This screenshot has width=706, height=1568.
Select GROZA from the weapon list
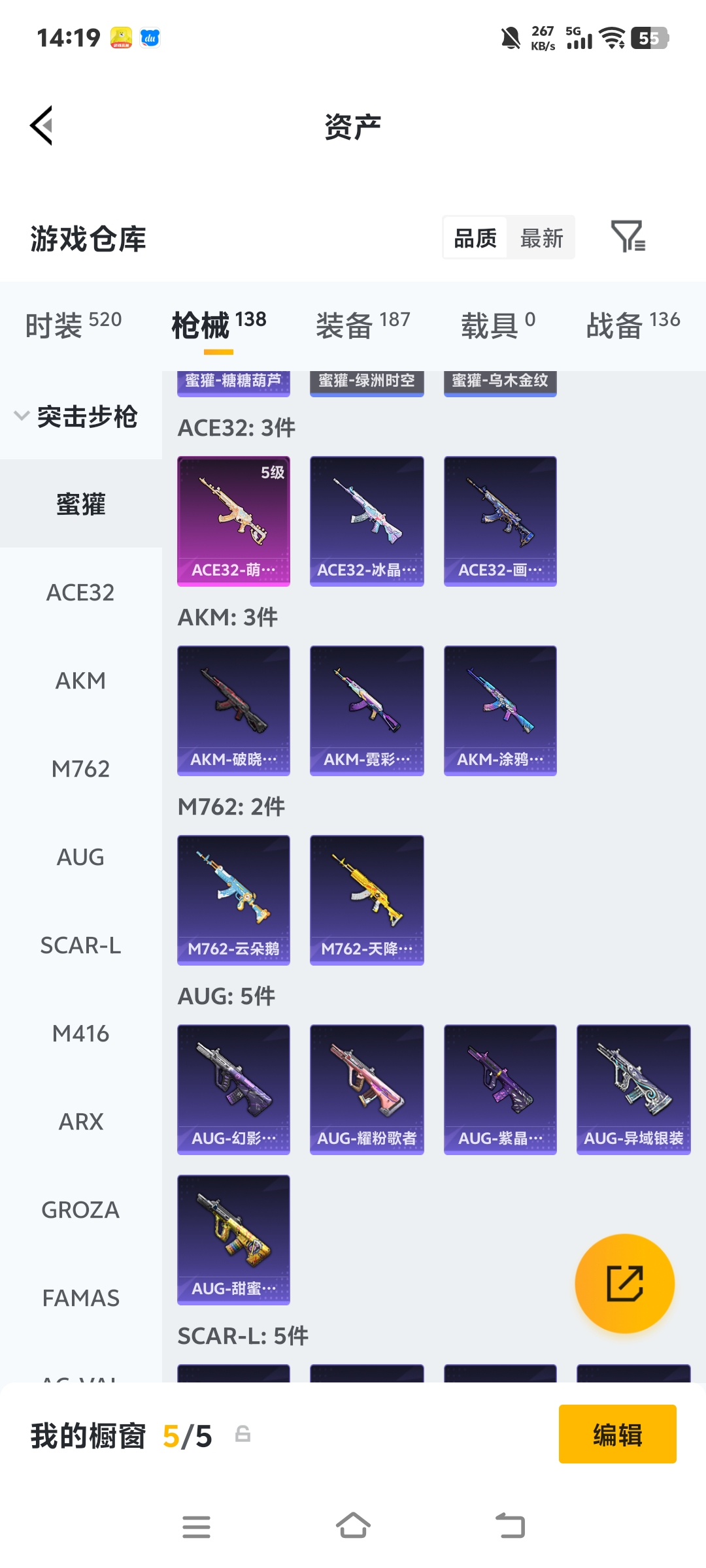pyautogui.click(x=80, y=1210)
